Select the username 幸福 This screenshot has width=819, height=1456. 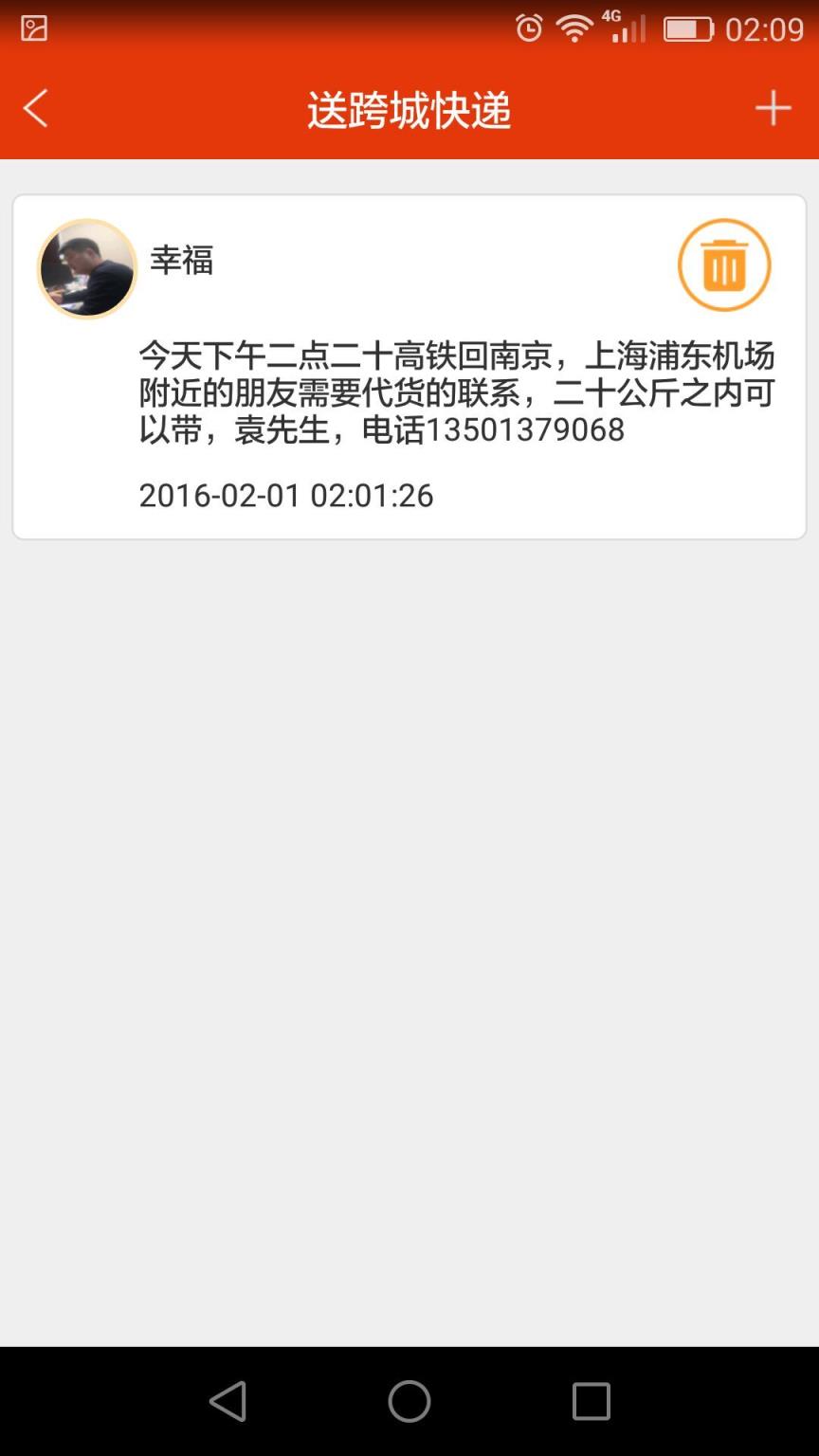(183, 259)
